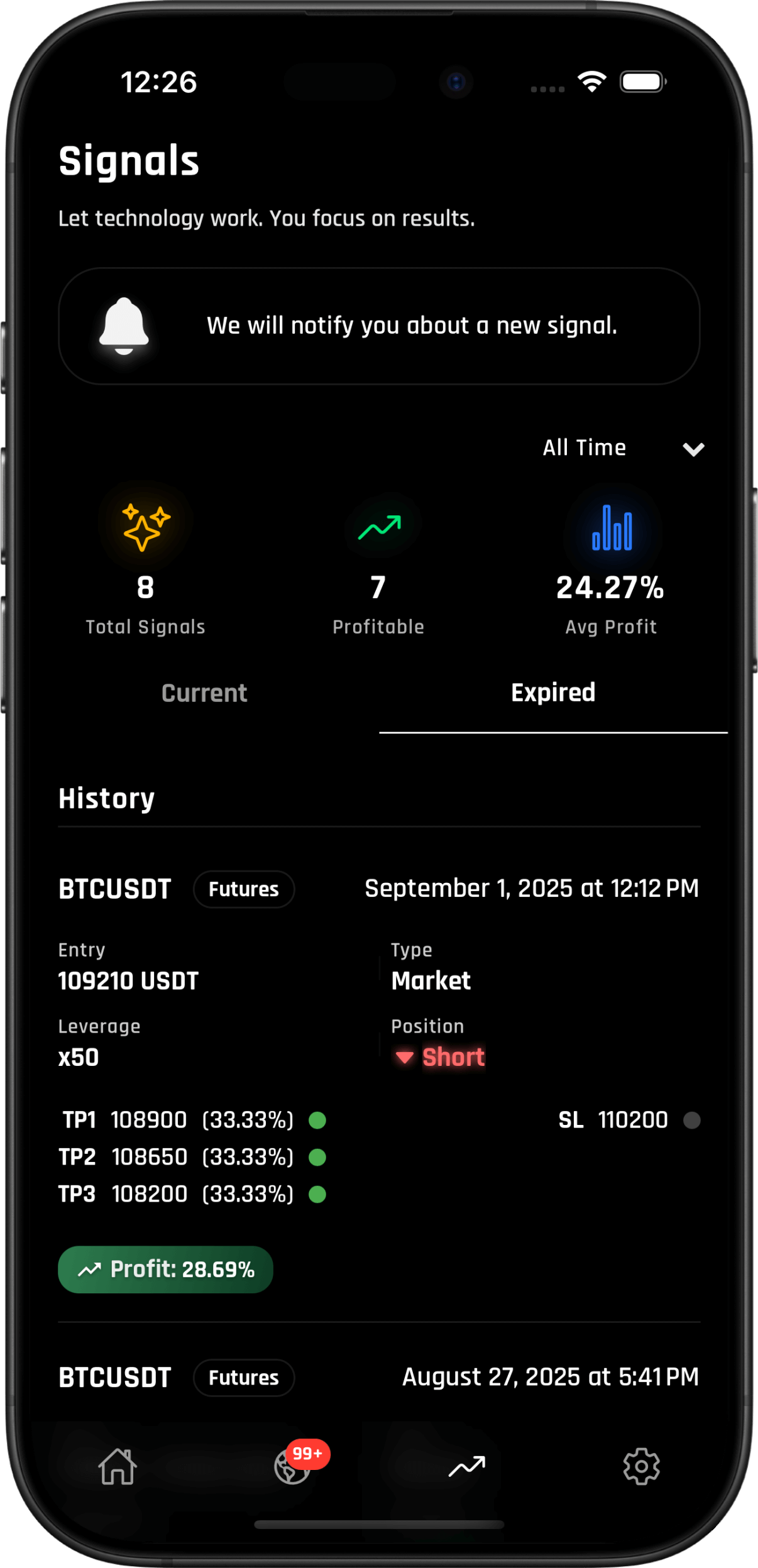Tap the Futures badge next to BTCUSDT
The height and width of the screenshot is (1568, 758).
click(243, 889)
